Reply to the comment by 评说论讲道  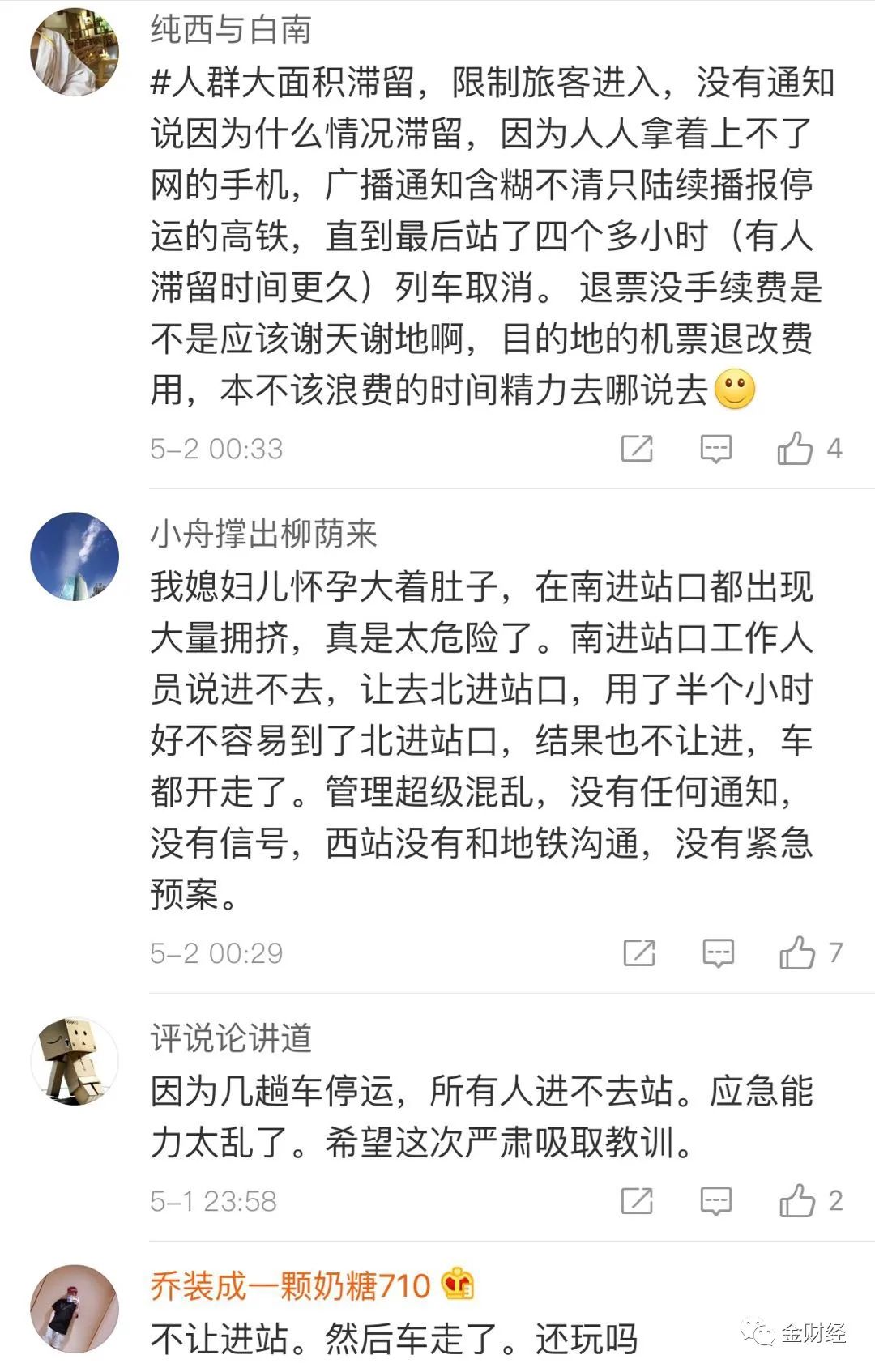click(715, 1200)
